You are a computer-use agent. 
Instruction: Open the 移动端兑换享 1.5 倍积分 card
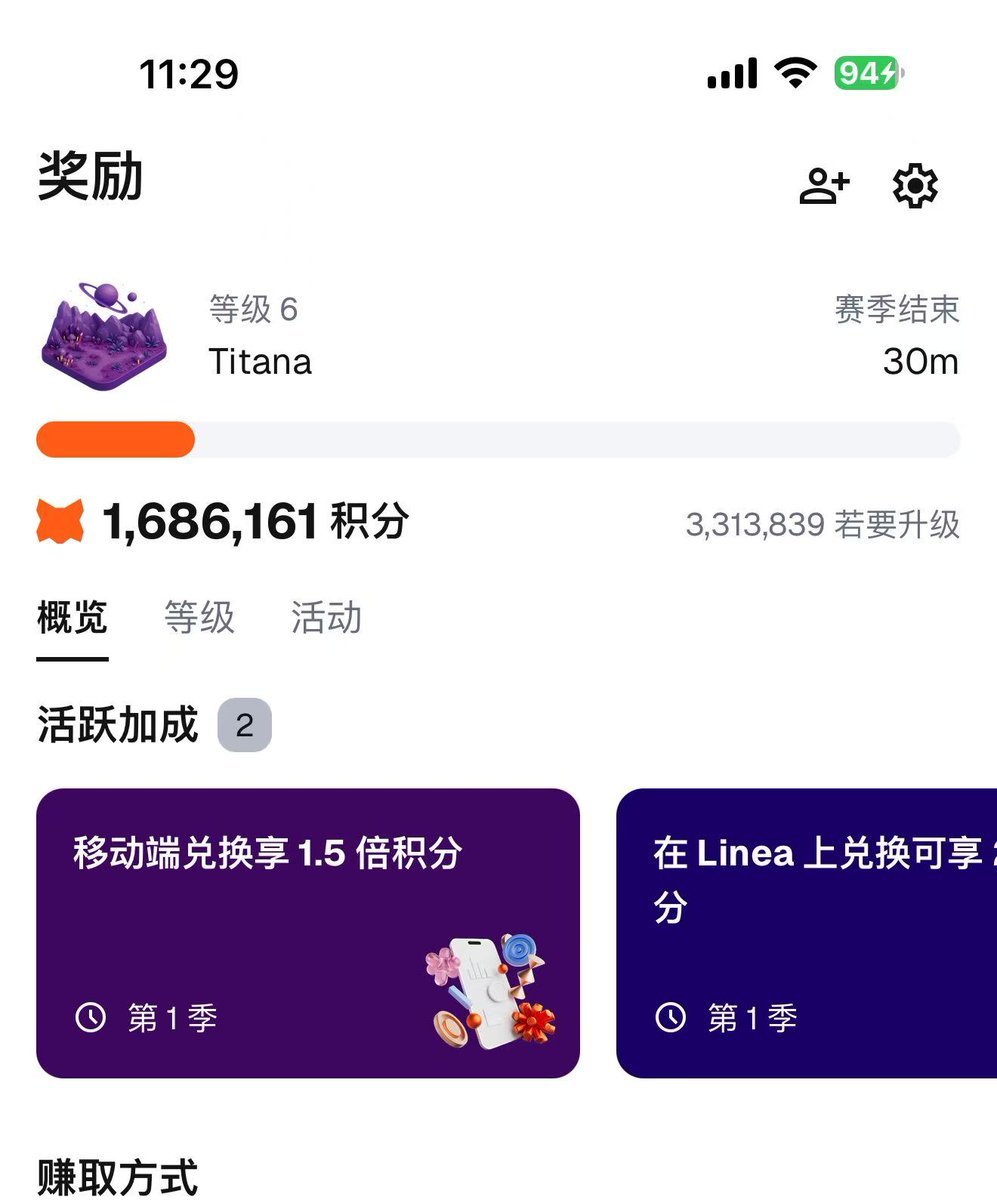point(308,932)
